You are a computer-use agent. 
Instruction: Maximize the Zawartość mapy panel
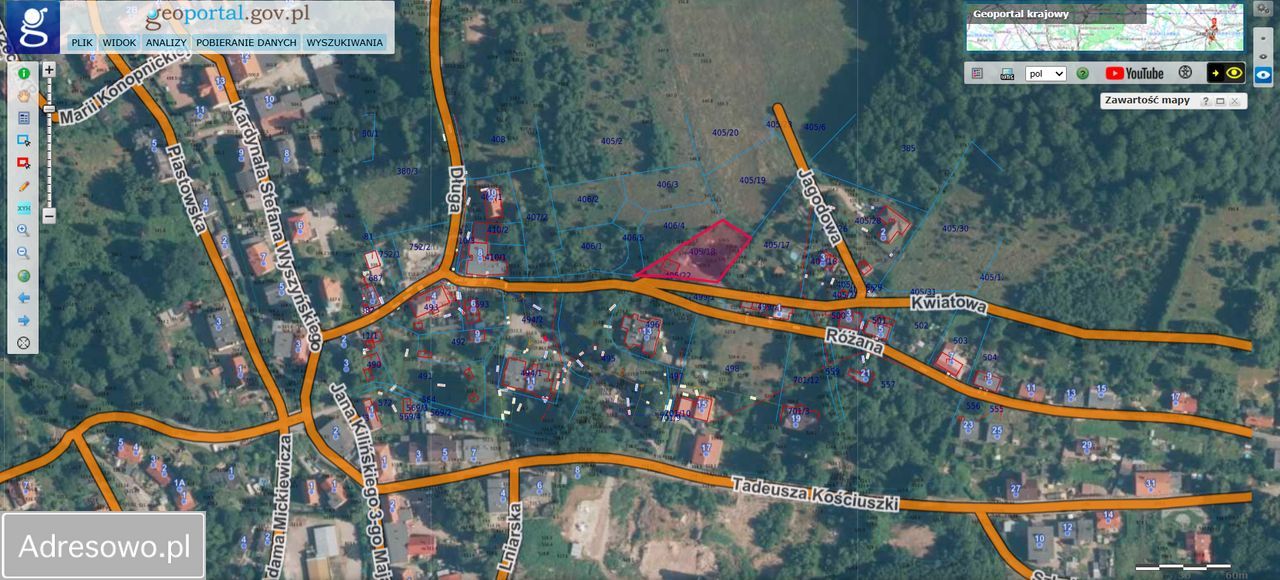[x=1220, y=101]
